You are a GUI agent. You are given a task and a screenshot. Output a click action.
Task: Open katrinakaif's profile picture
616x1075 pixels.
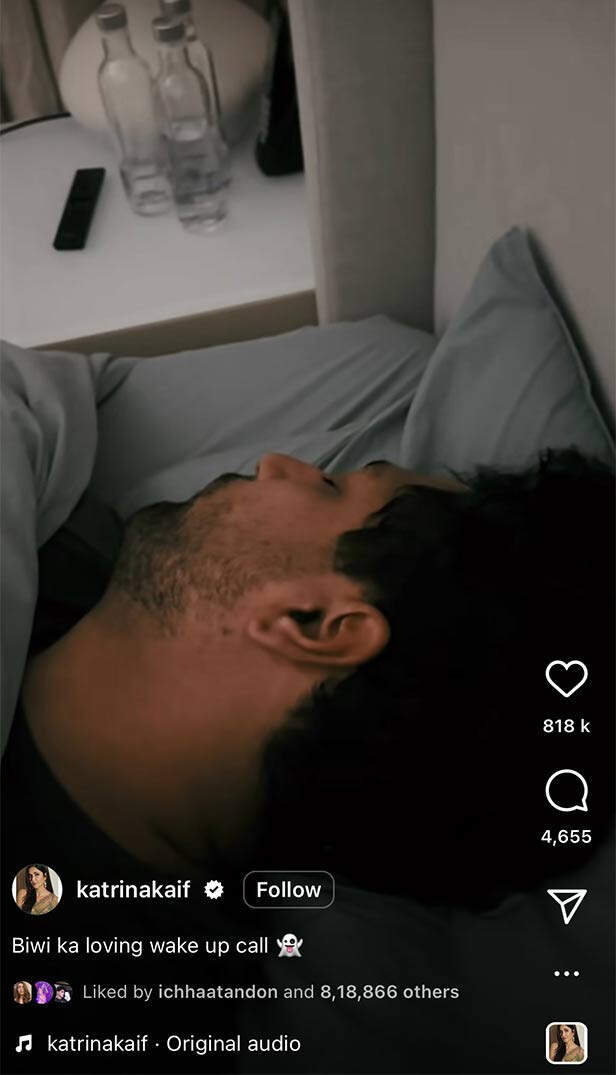click(x=37, y=889)
